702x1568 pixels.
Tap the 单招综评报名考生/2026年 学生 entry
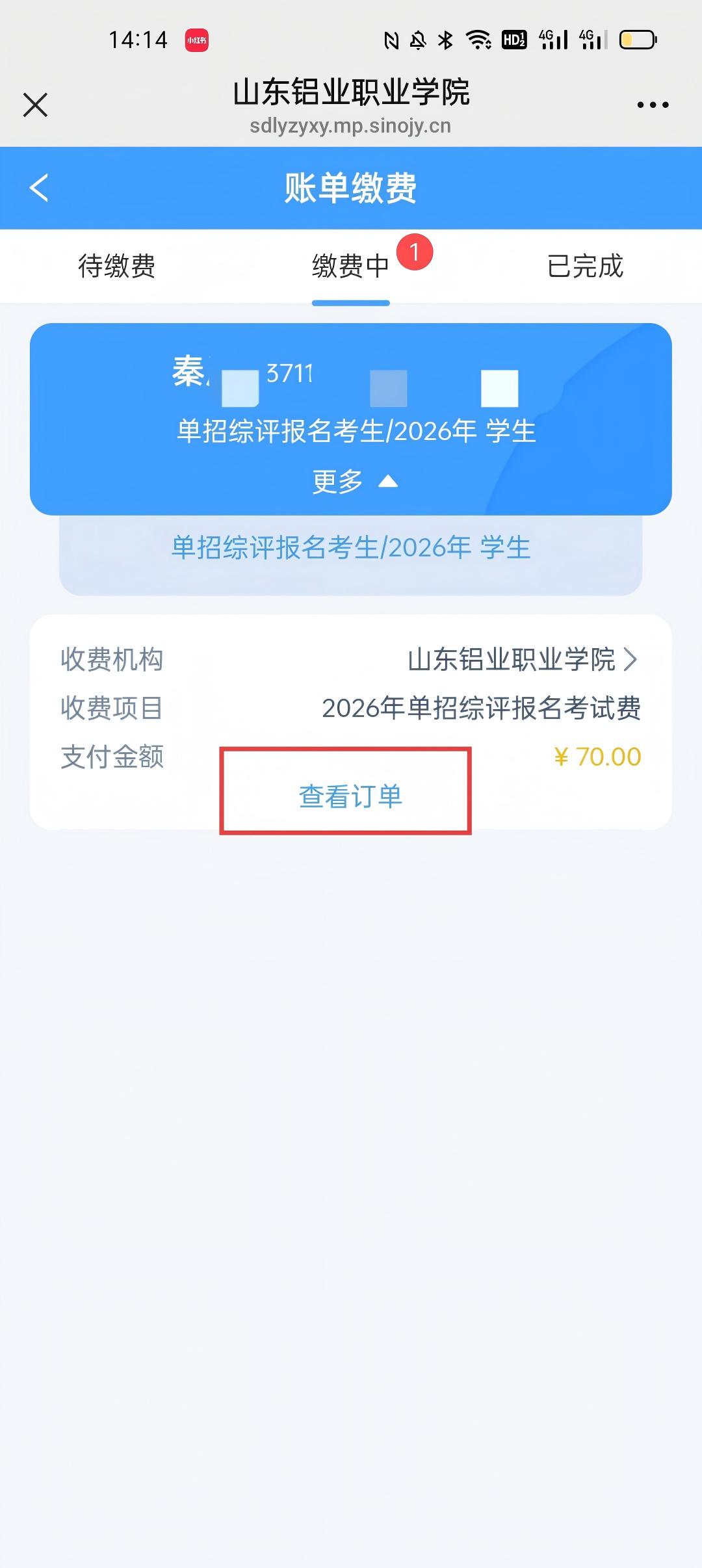tap(351, 548)
